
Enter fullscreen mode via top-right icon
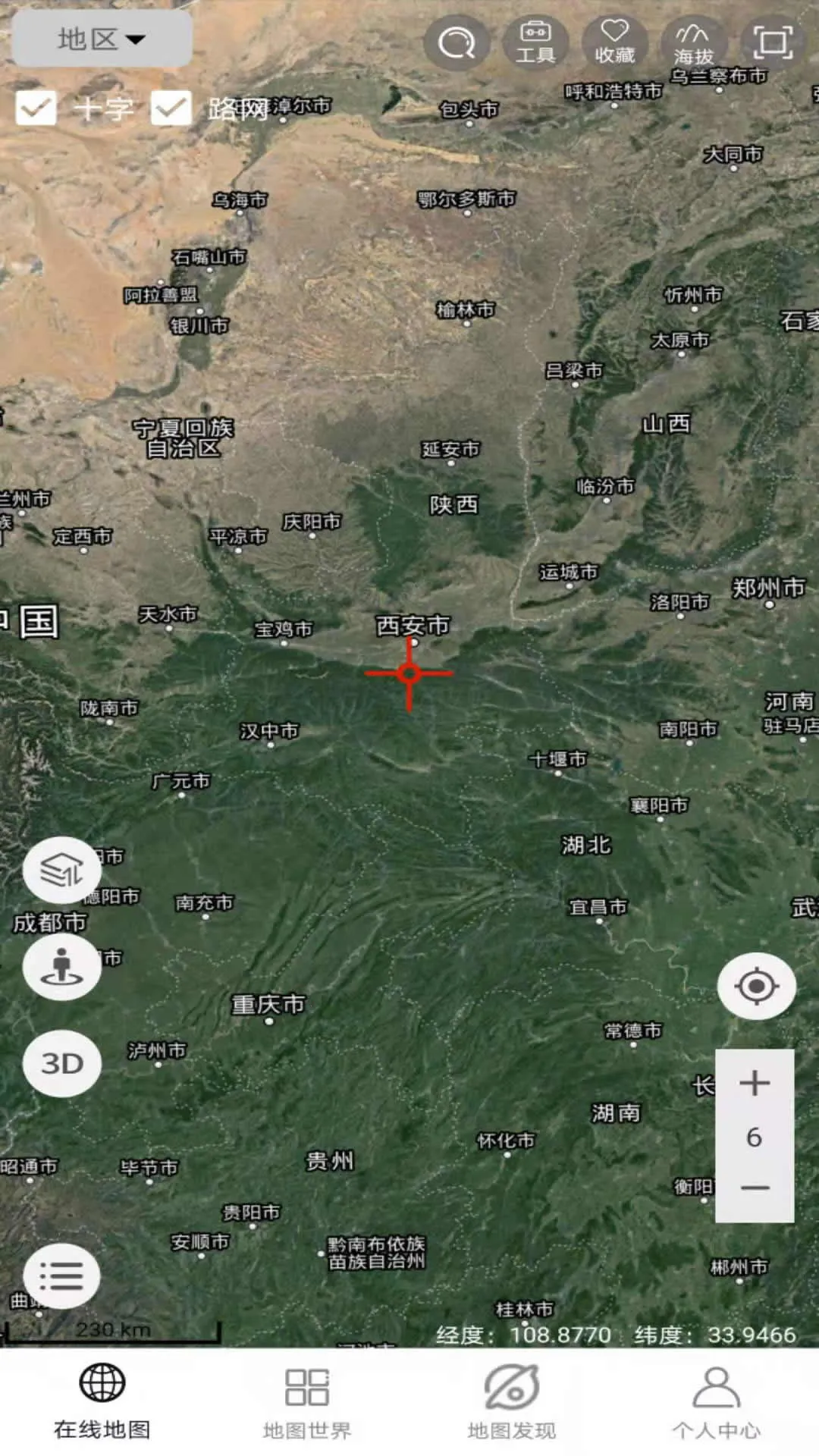771,38
